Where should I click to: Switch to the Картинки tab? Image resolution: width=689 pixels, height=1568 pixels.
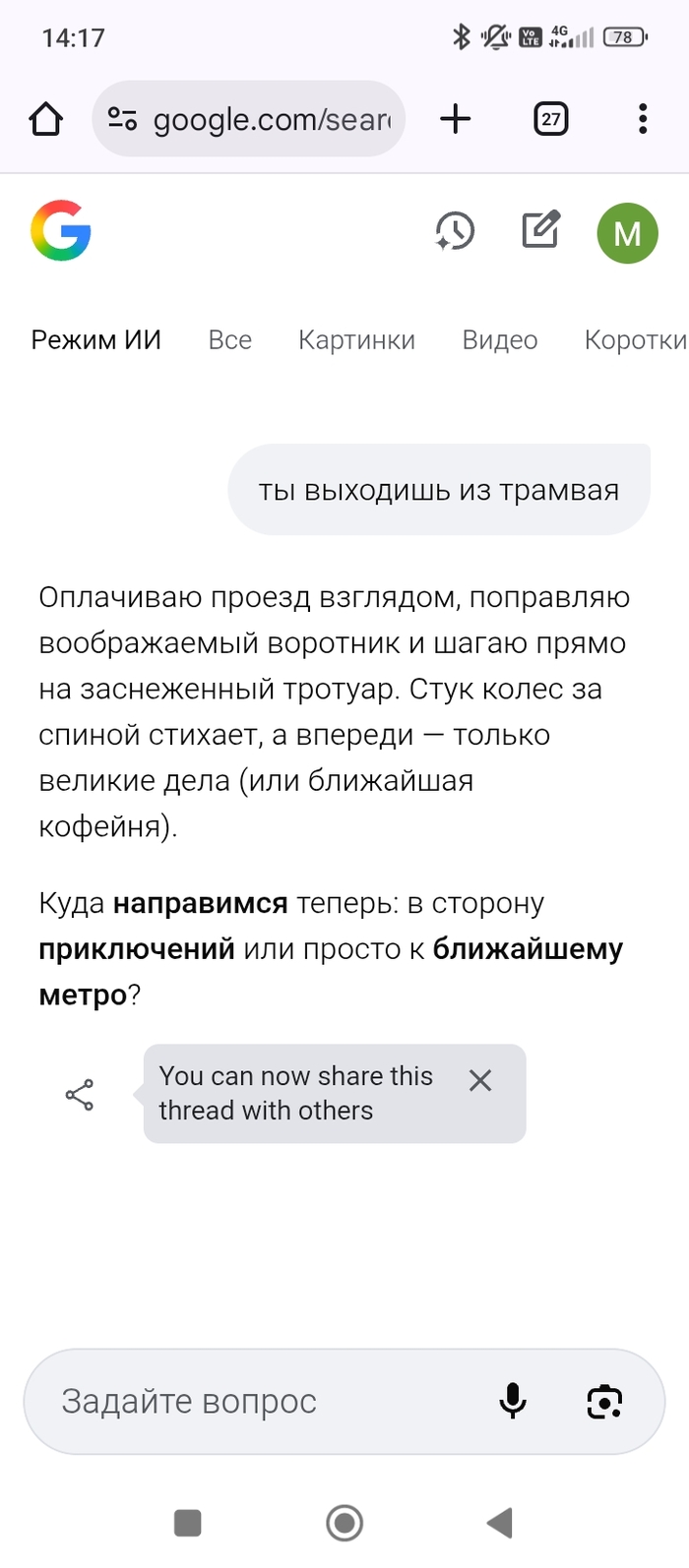(356, 340)
